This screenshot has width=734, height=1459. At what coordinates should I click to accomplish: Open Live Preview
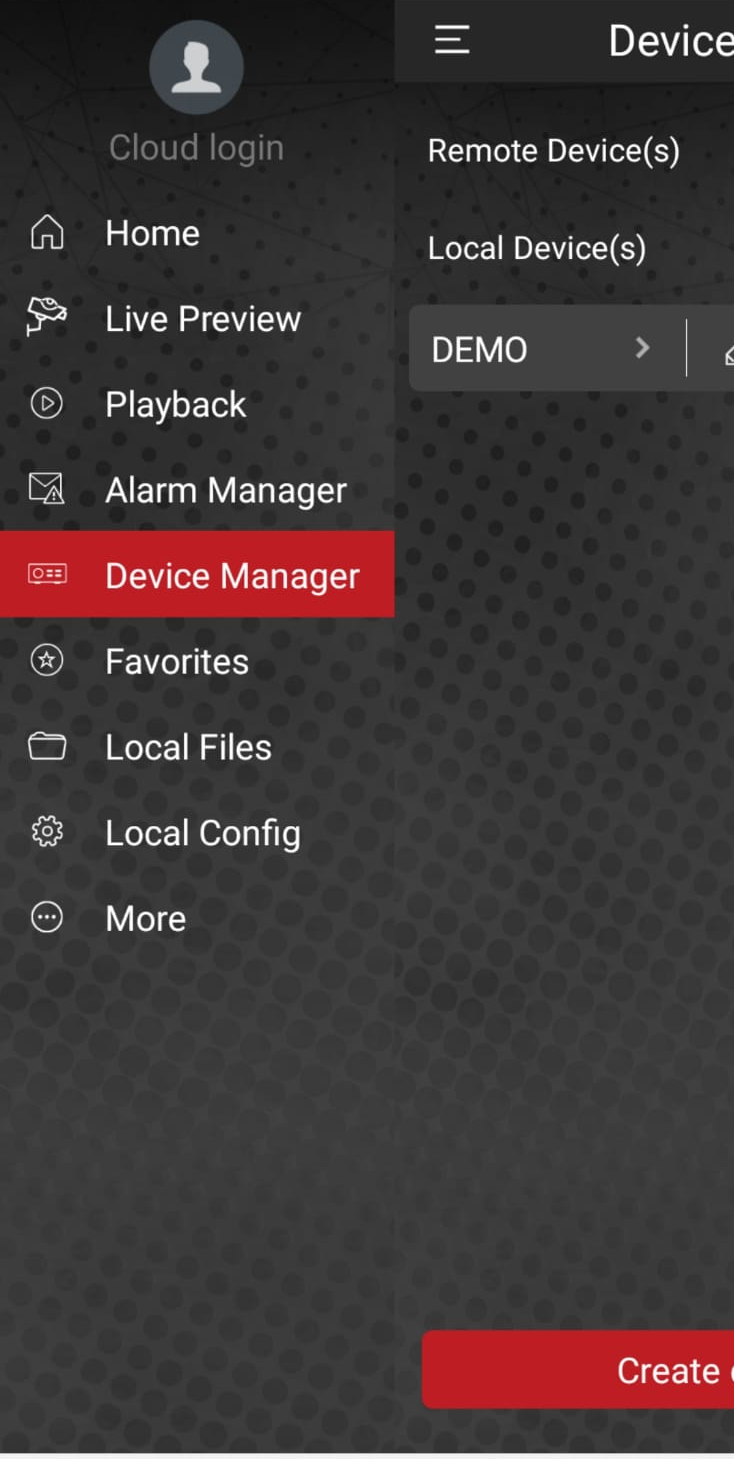202,319
